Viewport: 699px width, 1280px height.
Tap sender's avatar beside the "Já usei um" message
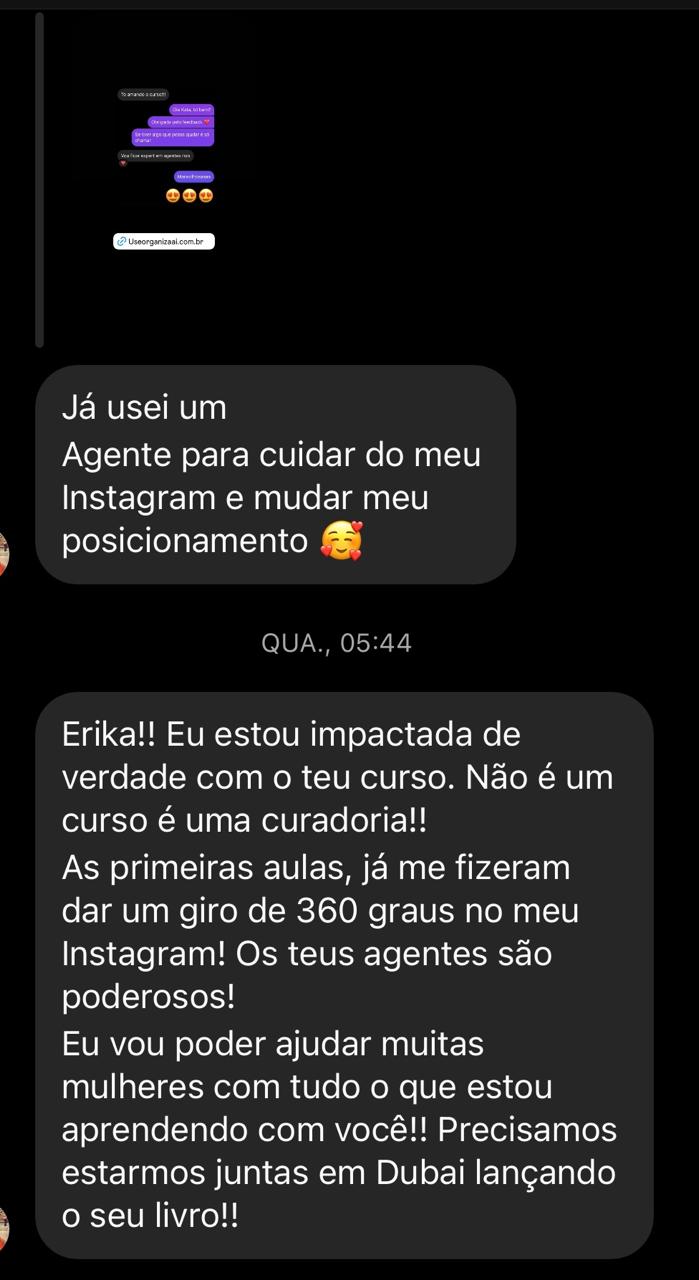(4, 554)
